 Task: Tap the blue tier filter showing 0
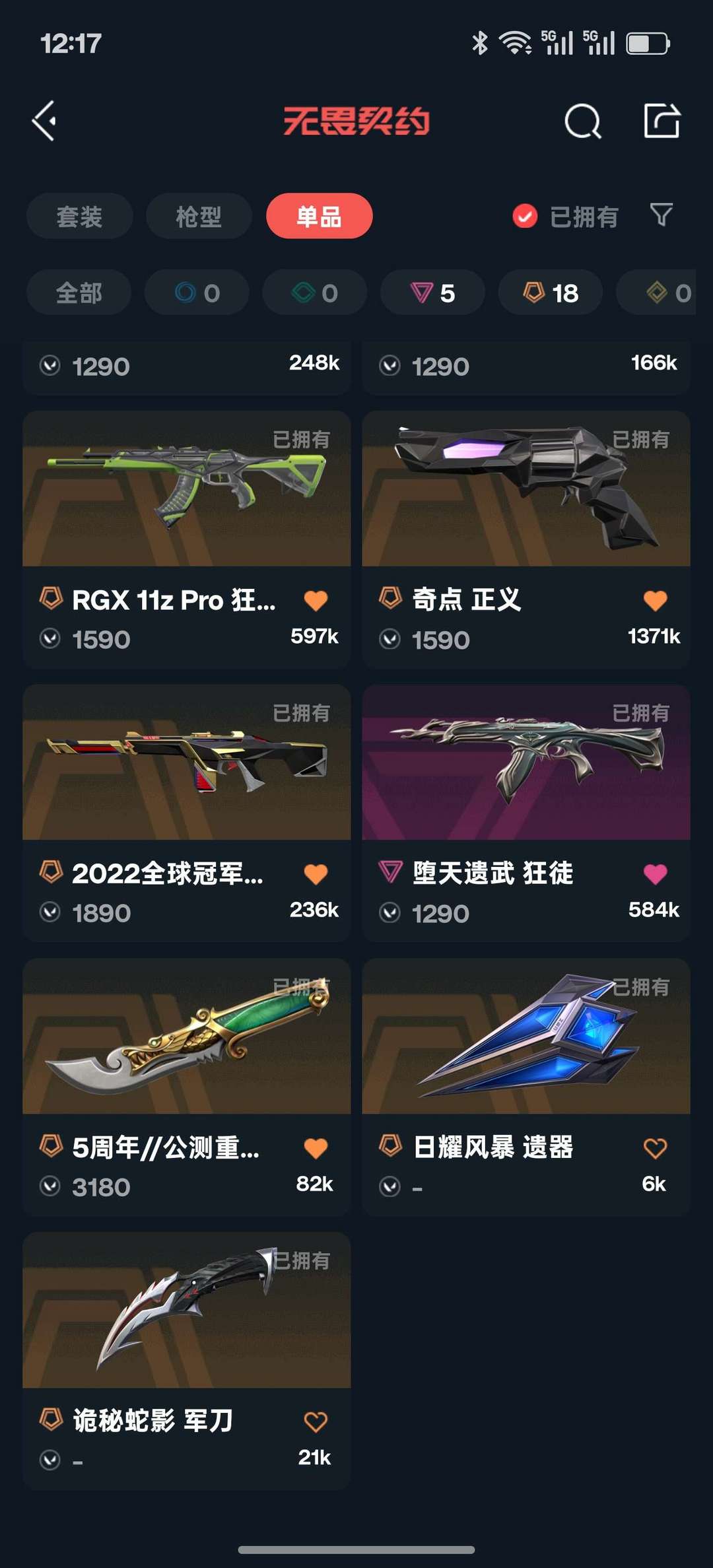click(196, 292)
